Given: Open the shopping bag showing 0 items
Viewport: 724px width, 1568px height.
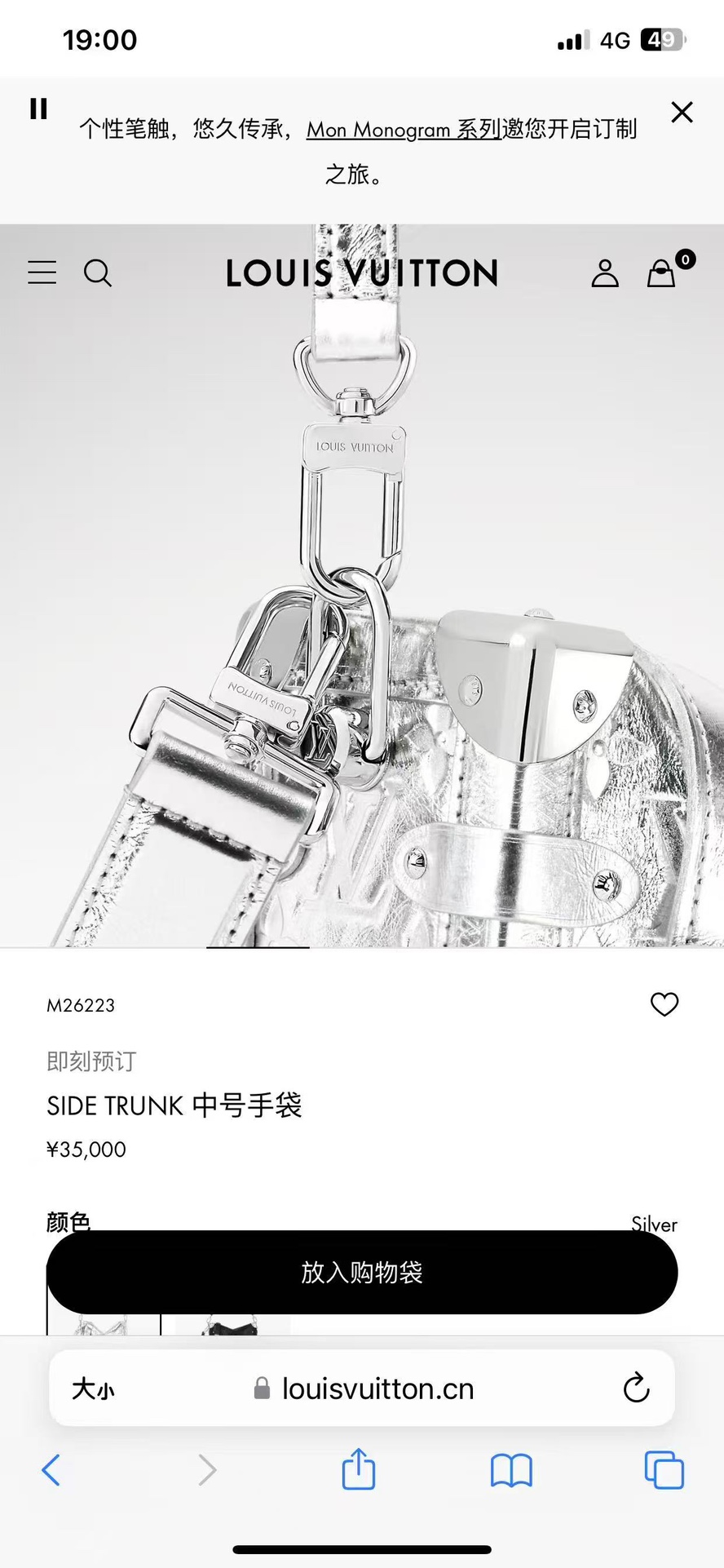Looking at the screenshot, I should tap(660, 273).
